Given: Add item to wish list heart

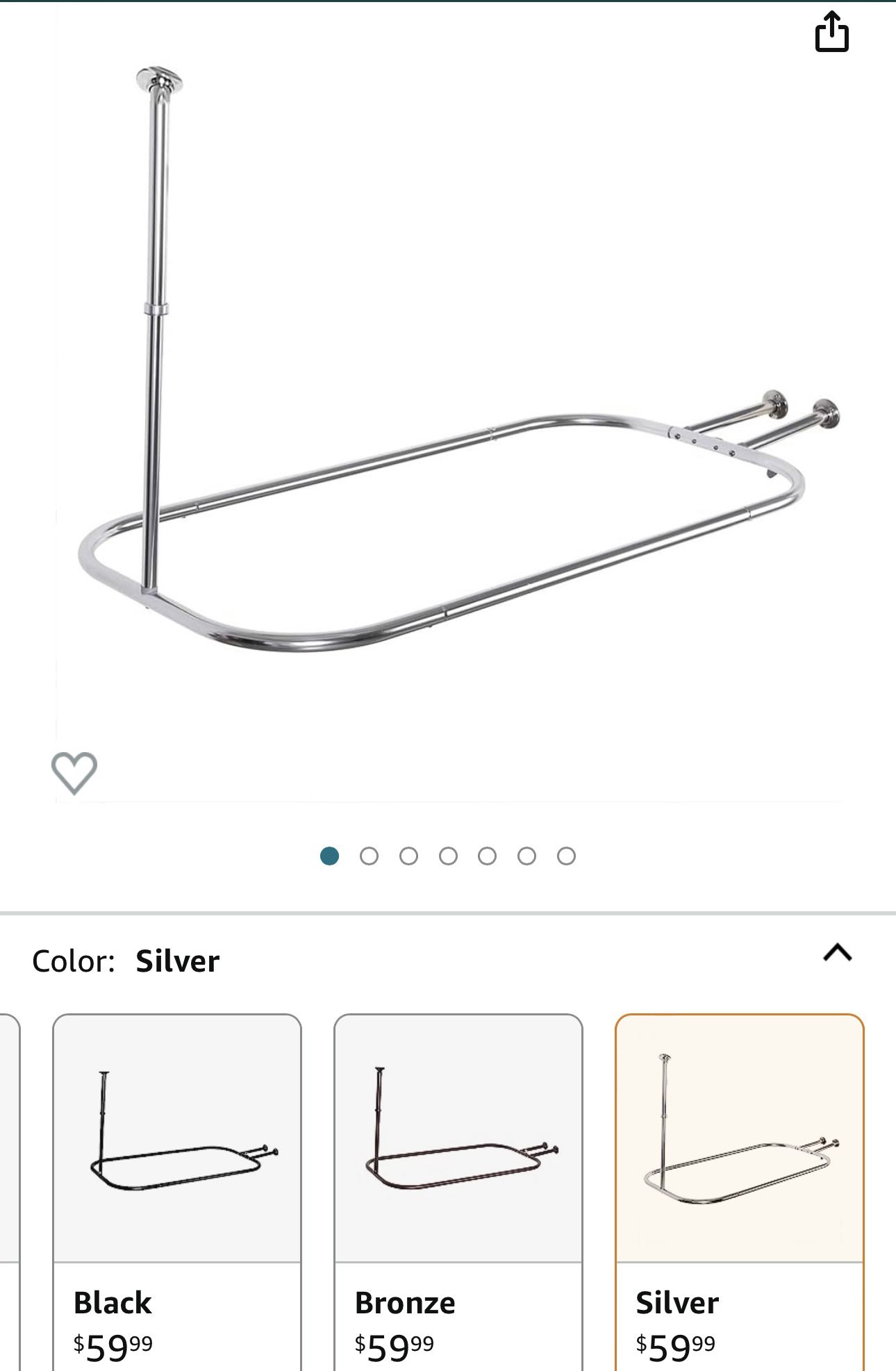Looking at the screenshot, I should (74, 772).
